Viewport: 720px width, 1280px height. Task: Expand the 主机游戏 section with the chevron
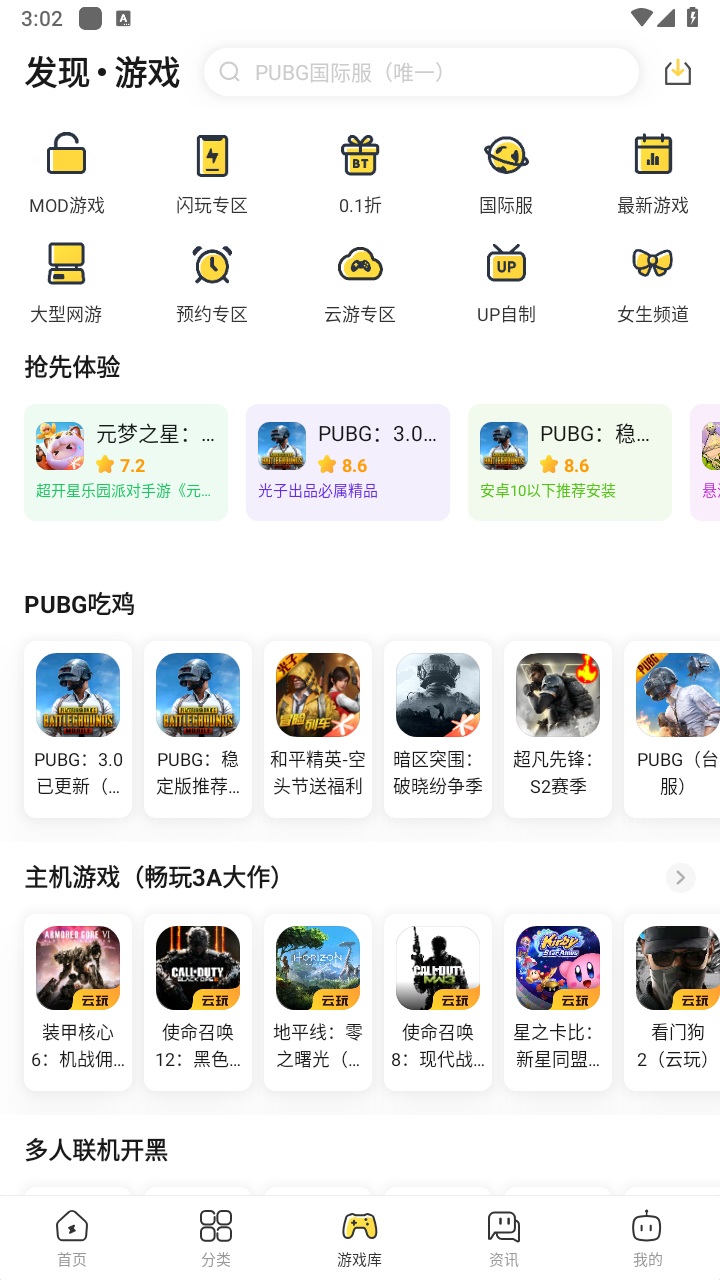680,877
